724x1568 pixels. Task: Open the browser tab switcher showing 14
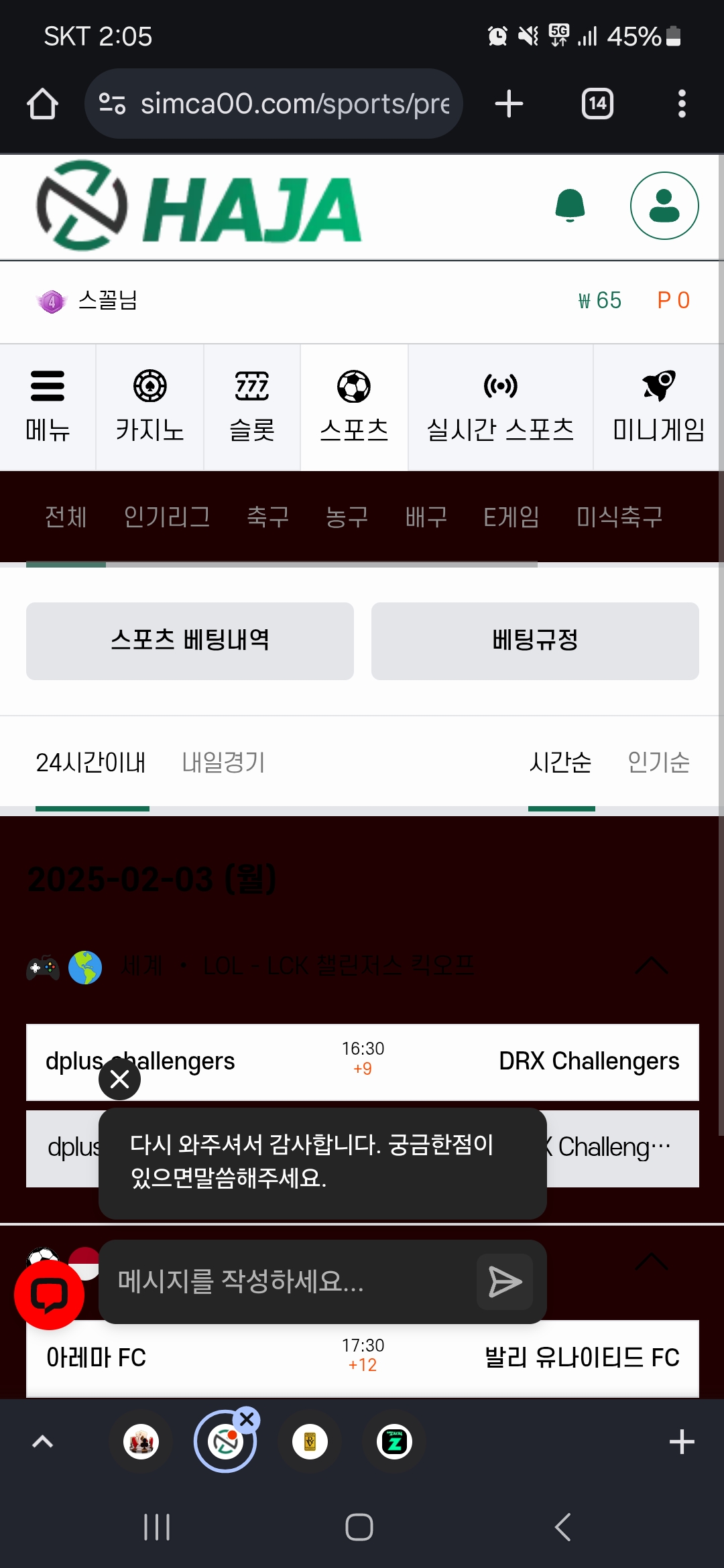597,104
